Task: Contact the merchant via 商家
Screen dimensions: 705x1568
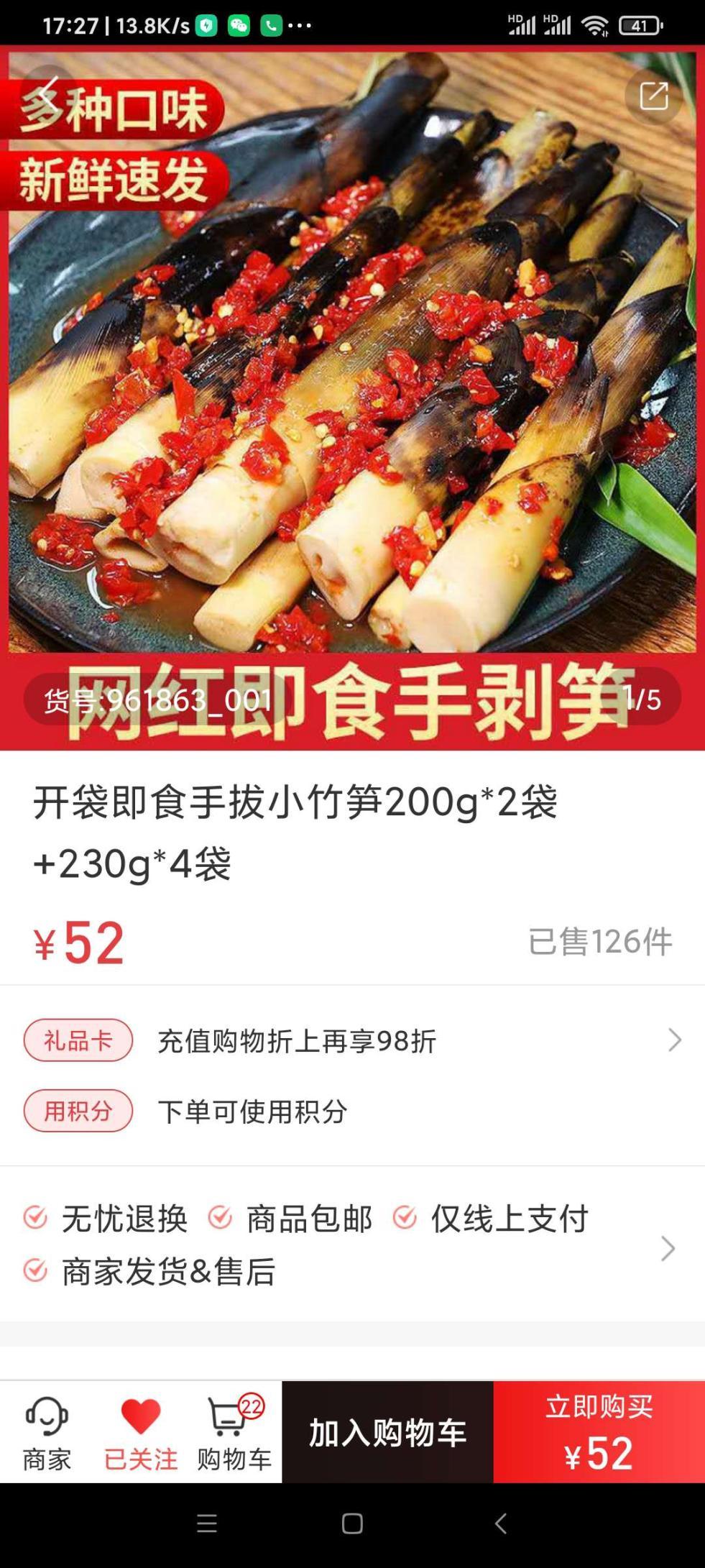Action: tap(47, 1433)
